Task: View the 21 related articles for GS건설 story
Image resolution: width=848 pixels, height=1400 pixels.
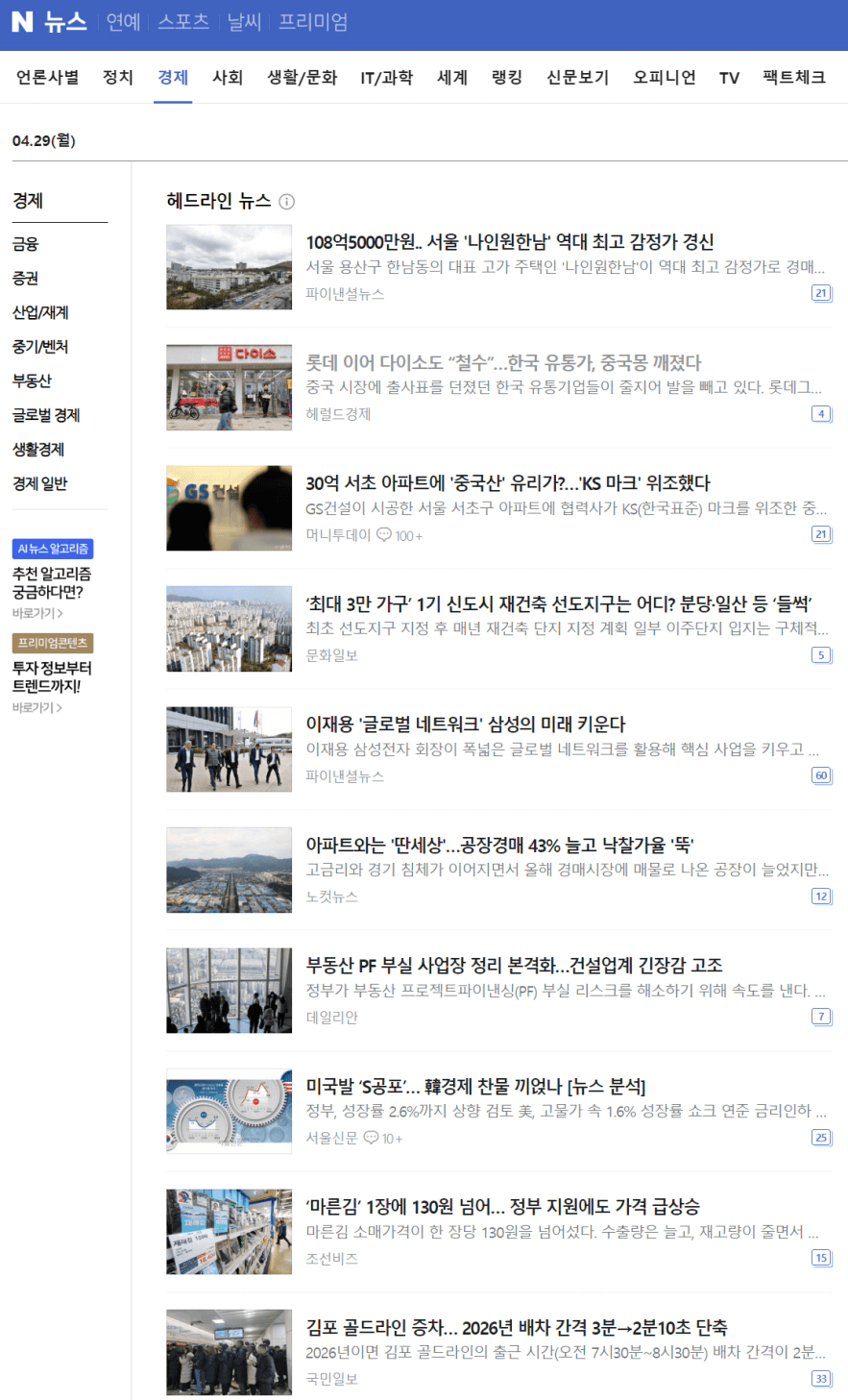Action: click(x=821, y=534)
